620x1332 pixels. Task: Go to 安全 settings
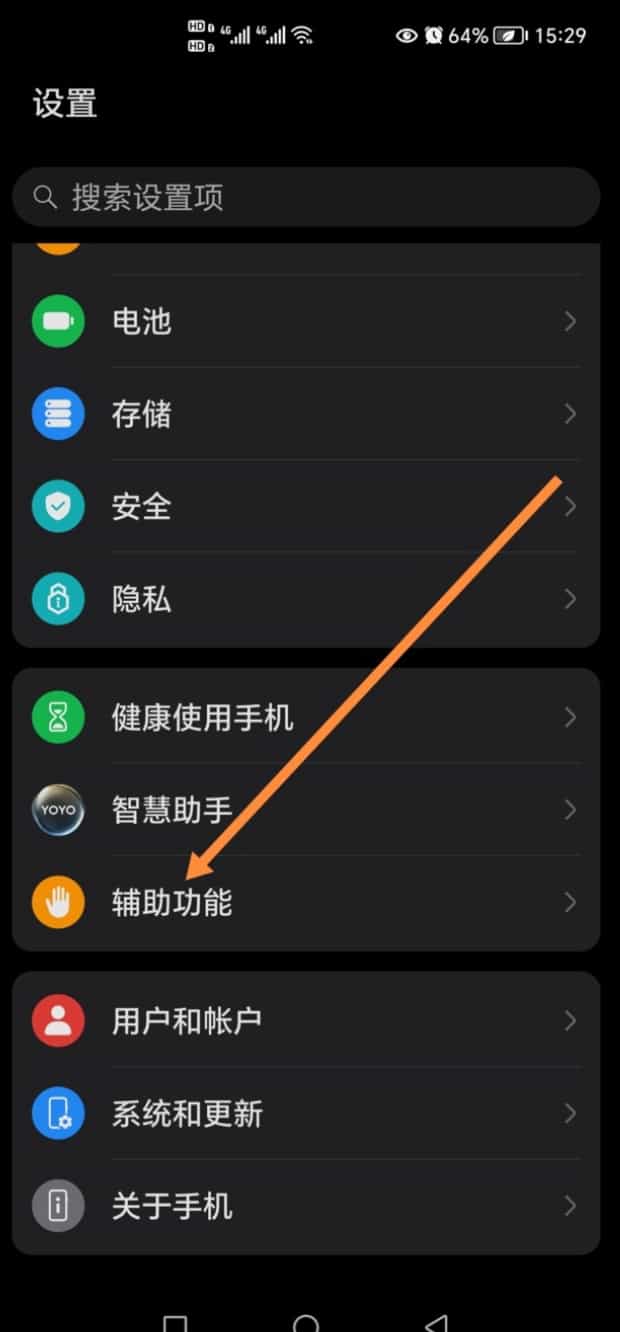point(306,507)
